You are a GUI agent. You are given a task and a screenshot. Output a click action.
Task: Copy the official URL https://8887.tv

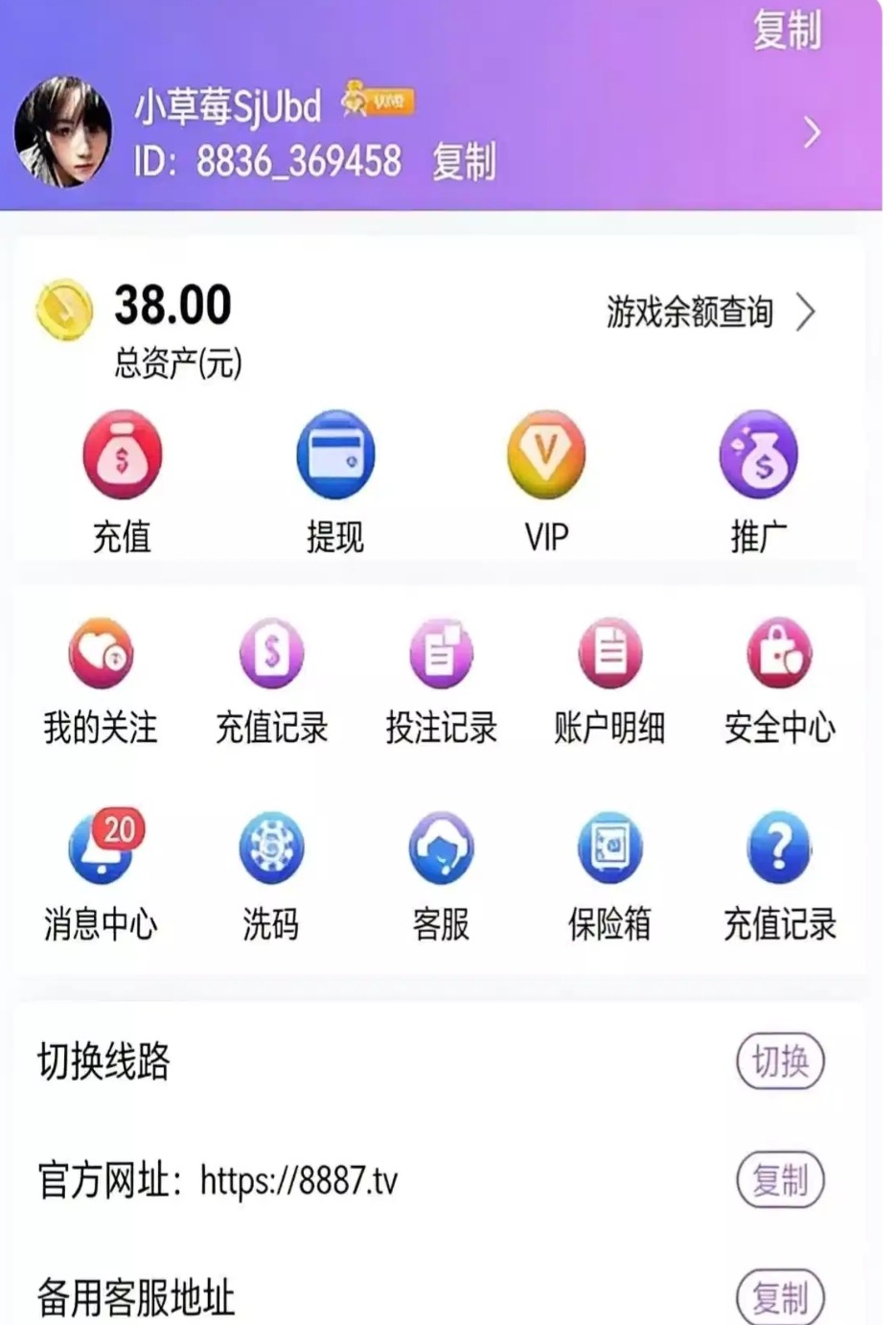point(780,1180)
